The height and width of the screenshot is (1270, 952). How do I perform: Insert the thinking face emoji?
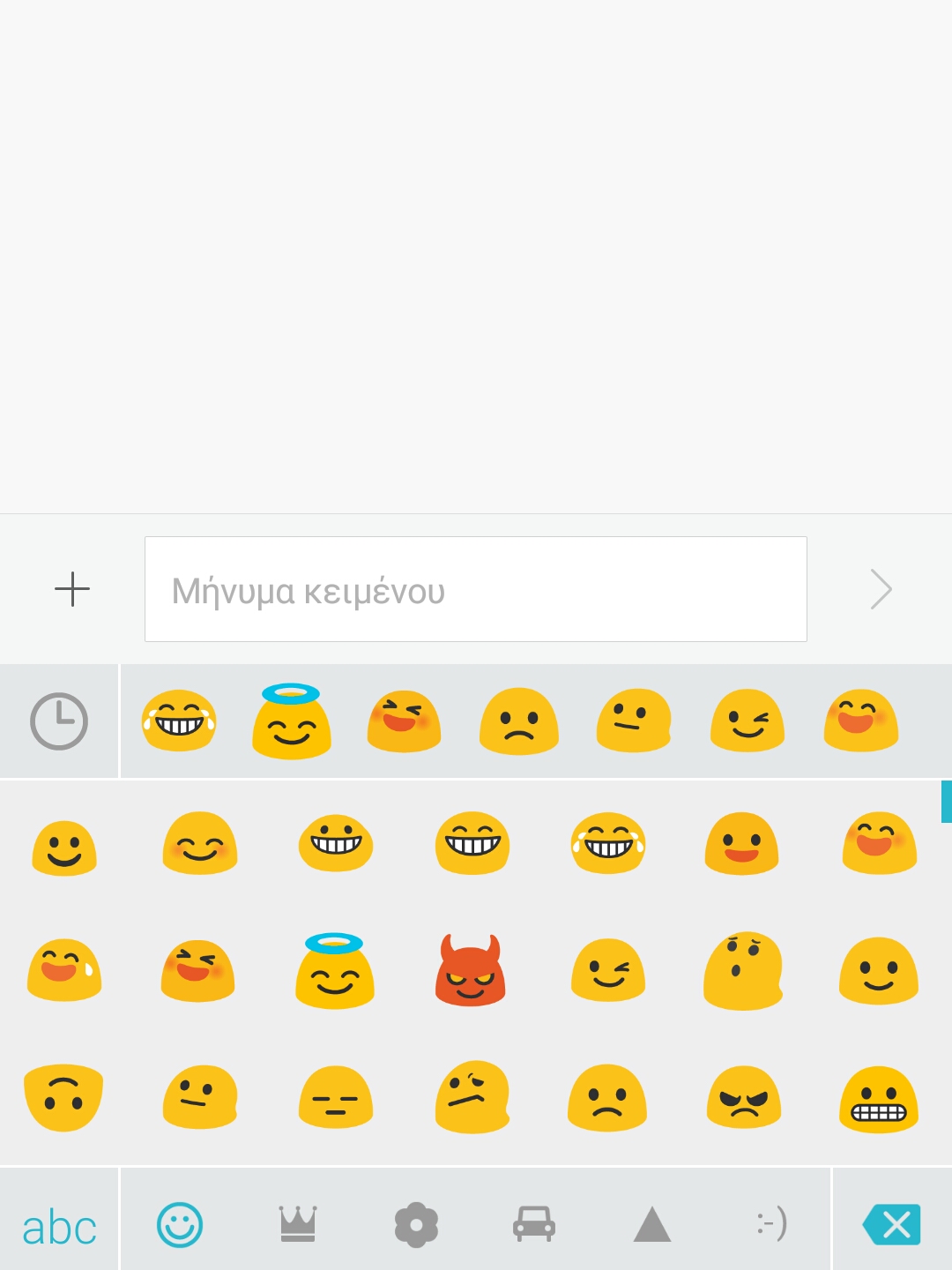pos(744,971)
